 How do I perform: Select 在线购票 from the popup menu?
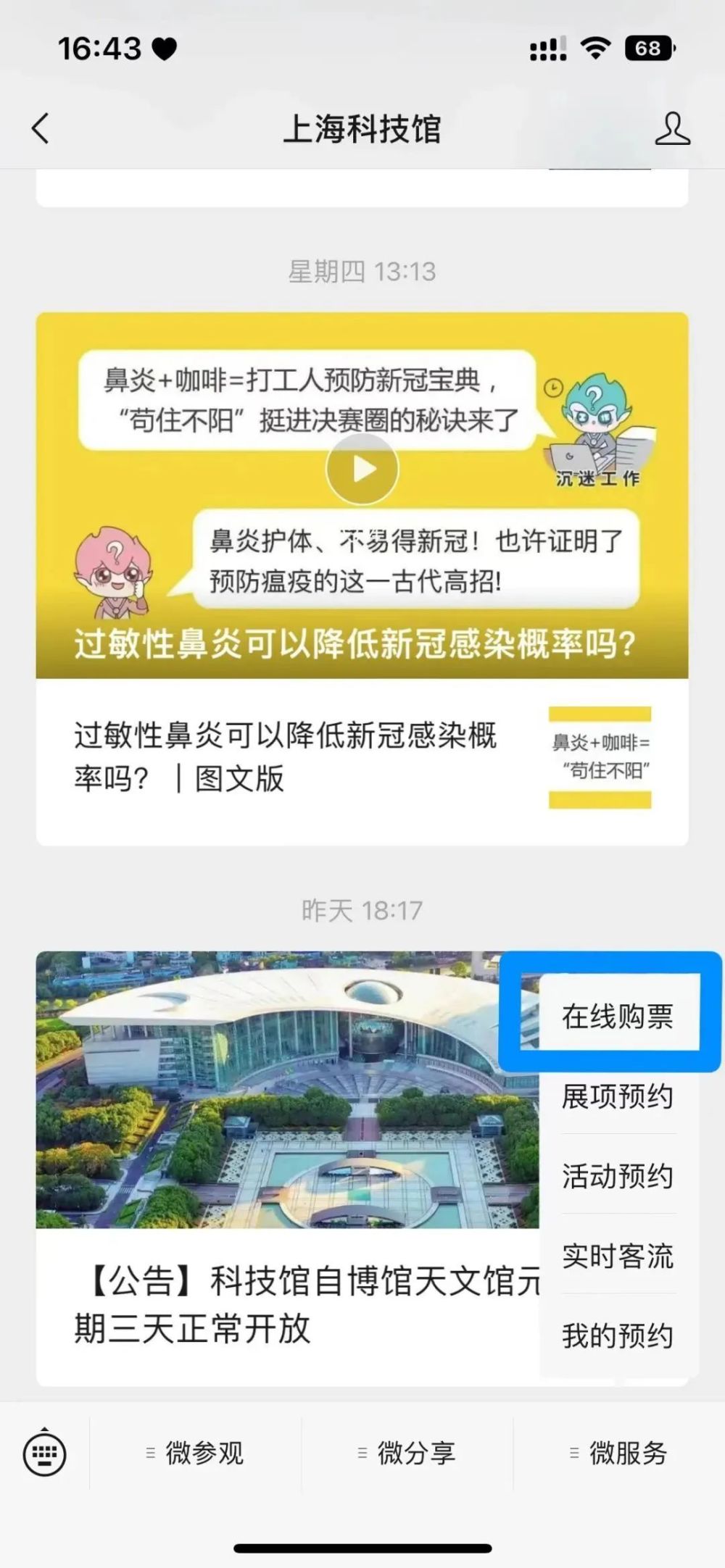(618, 1016)
